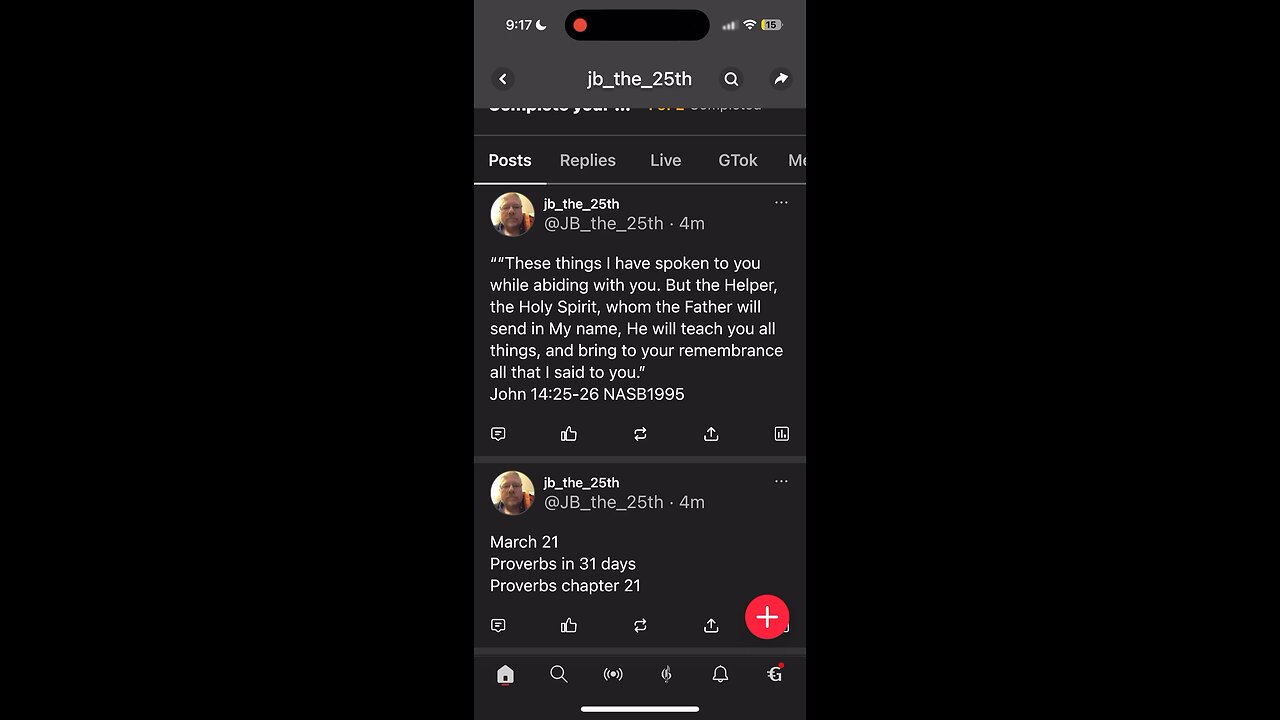Compose a new post with plus button
Viewport: 1280px width, 720px height.
coord(767,618)
